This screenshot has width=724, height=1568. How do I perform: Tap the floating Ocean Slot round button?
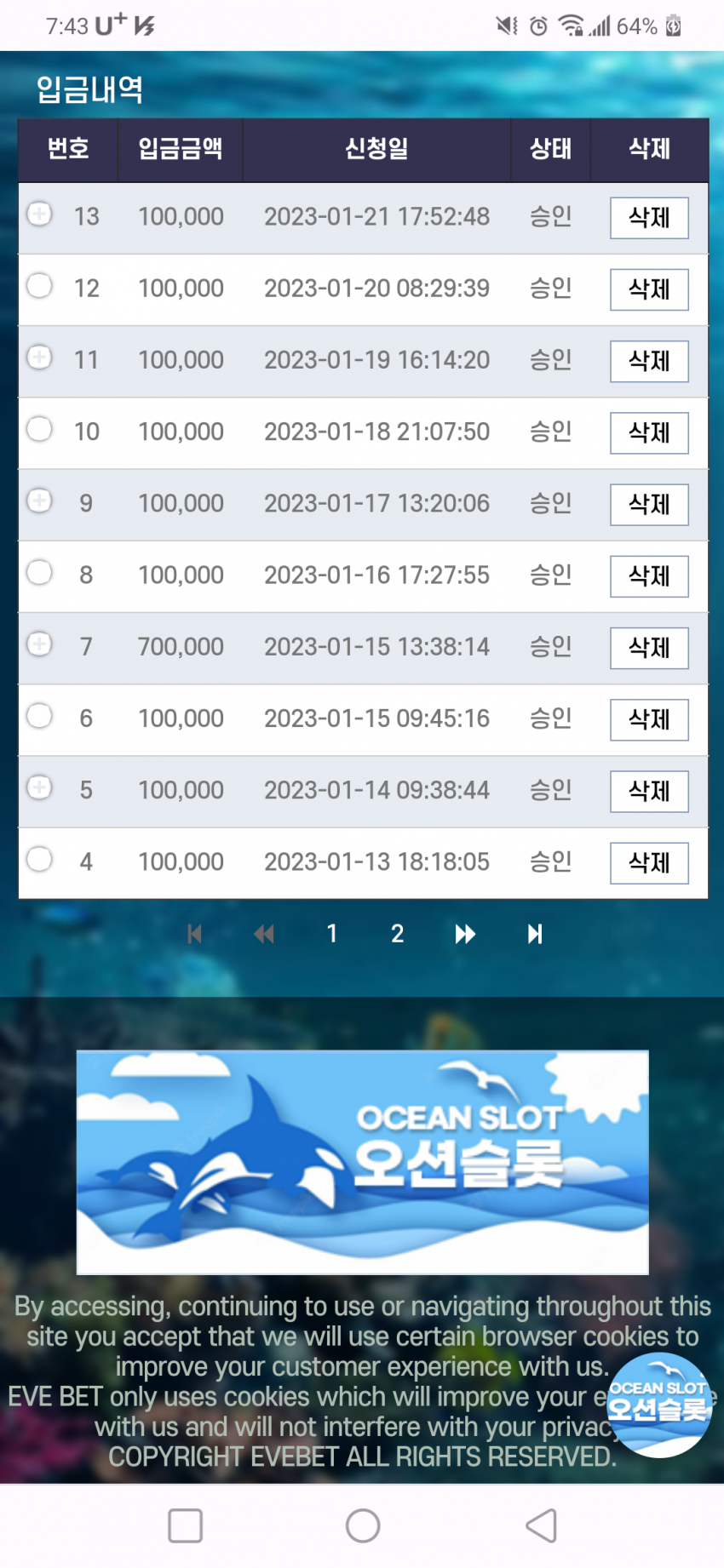(658, 1405)
